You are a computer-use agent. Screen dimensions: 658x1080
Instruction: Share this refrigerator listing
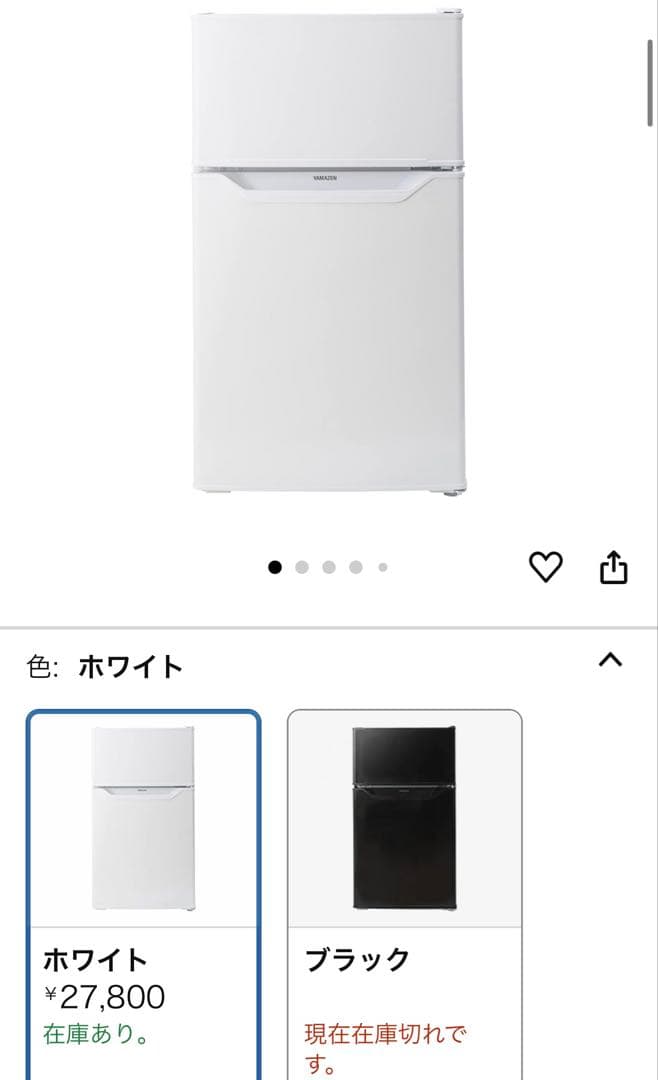pos(613,567)
